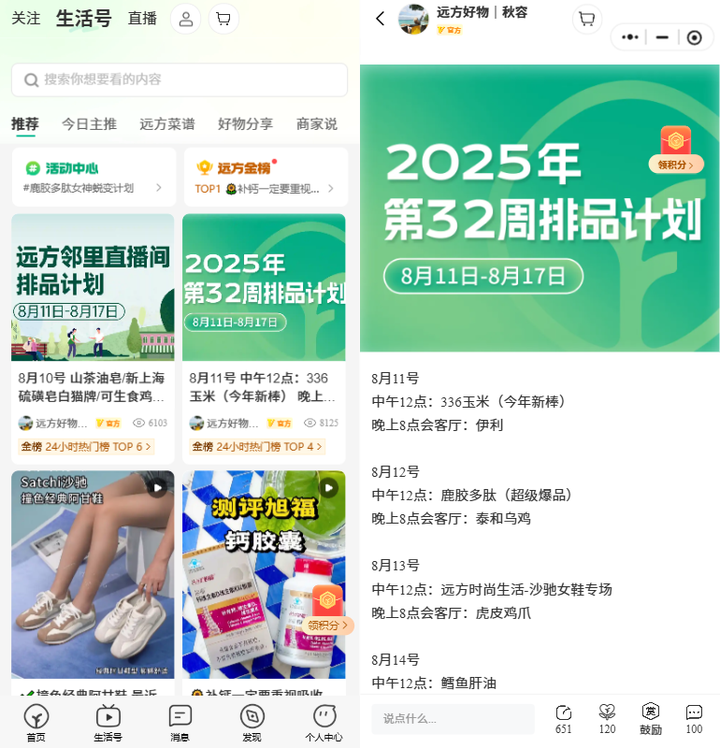Share the article with 651 shares
This screenshot has width=720, height=748.
click(563, 718)
